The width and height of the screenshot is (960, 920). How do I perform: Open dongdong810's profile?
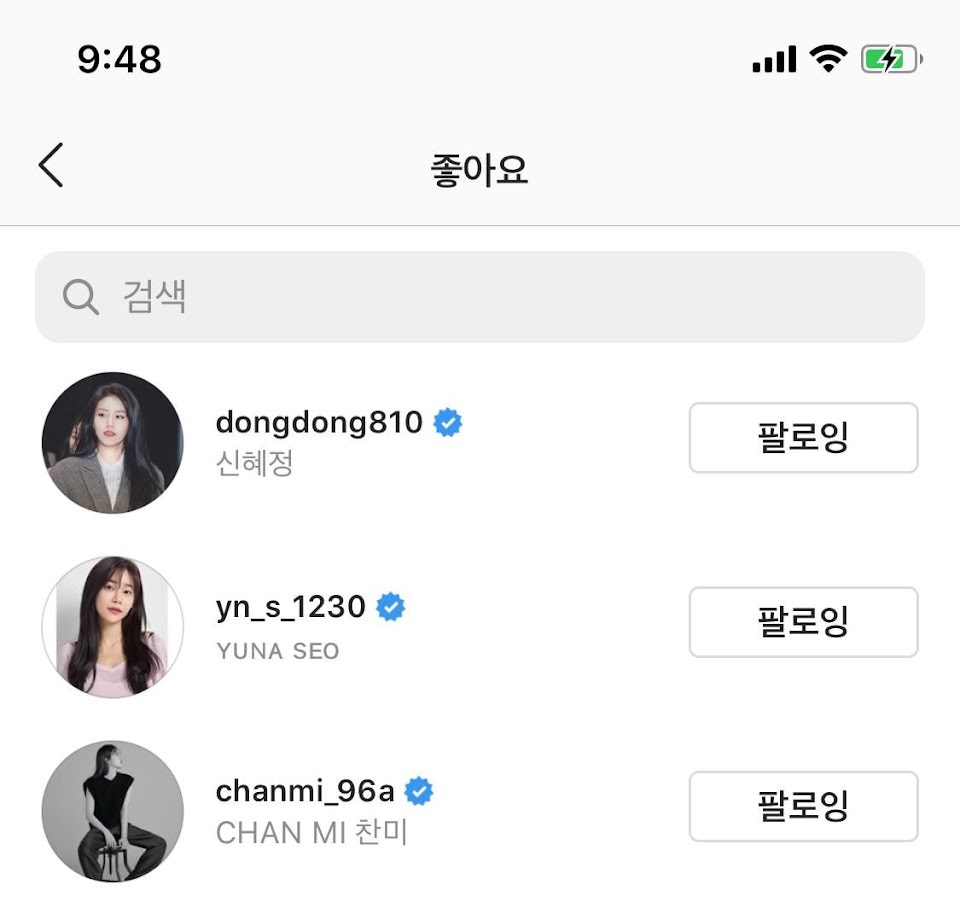coord(318,423)
